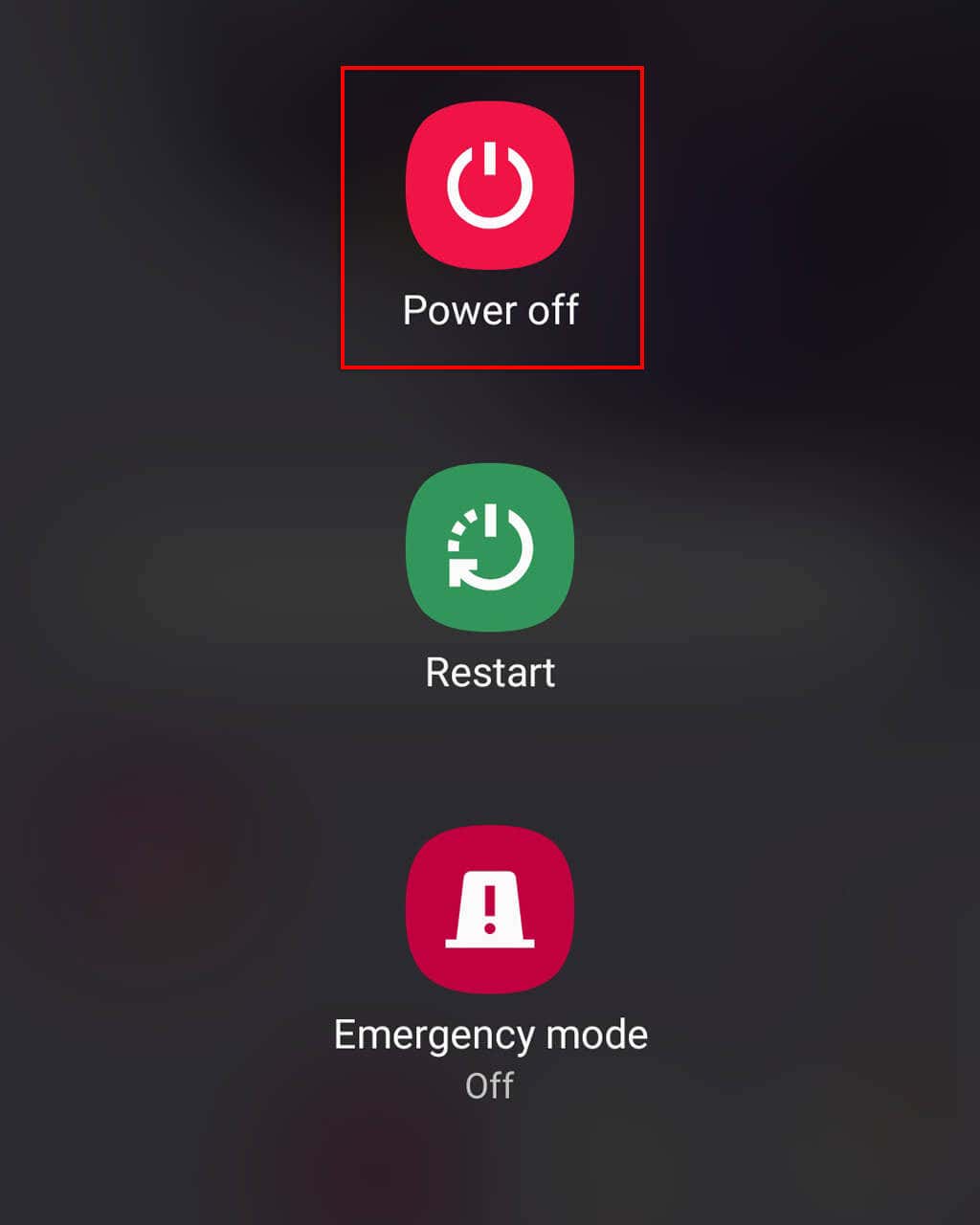Select the restart timer-style icon
Screen dimensions: 980x1225
tap(490, 548)
